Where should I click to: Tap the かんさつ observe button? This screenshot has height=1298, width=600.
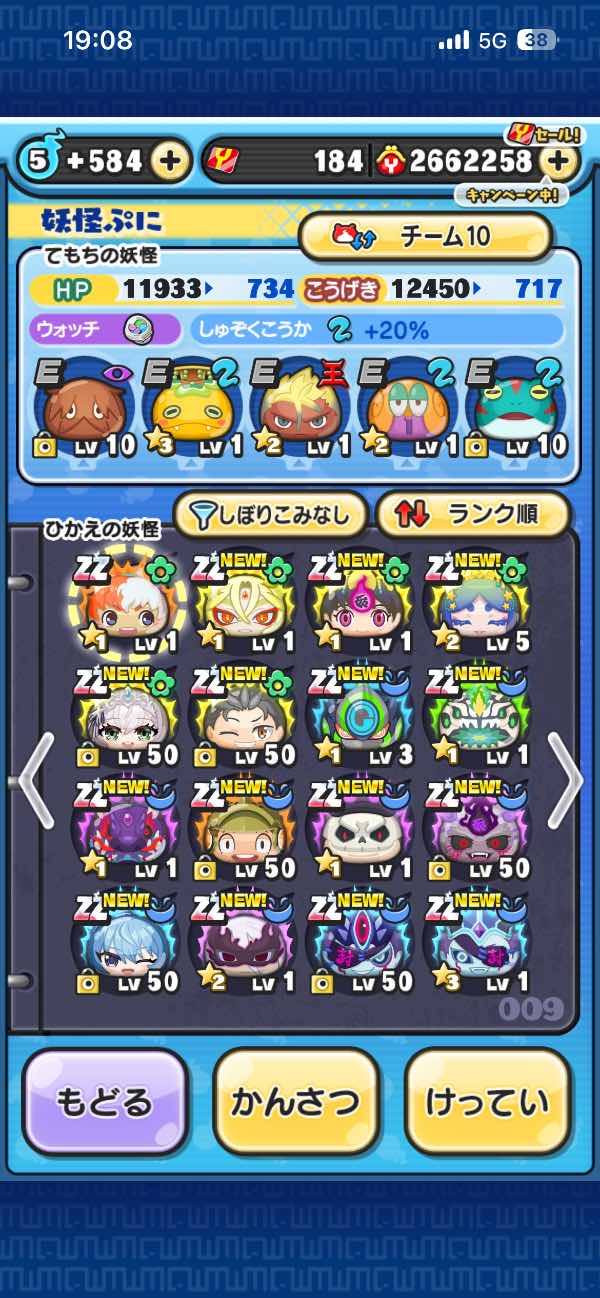pos(295,1102)
